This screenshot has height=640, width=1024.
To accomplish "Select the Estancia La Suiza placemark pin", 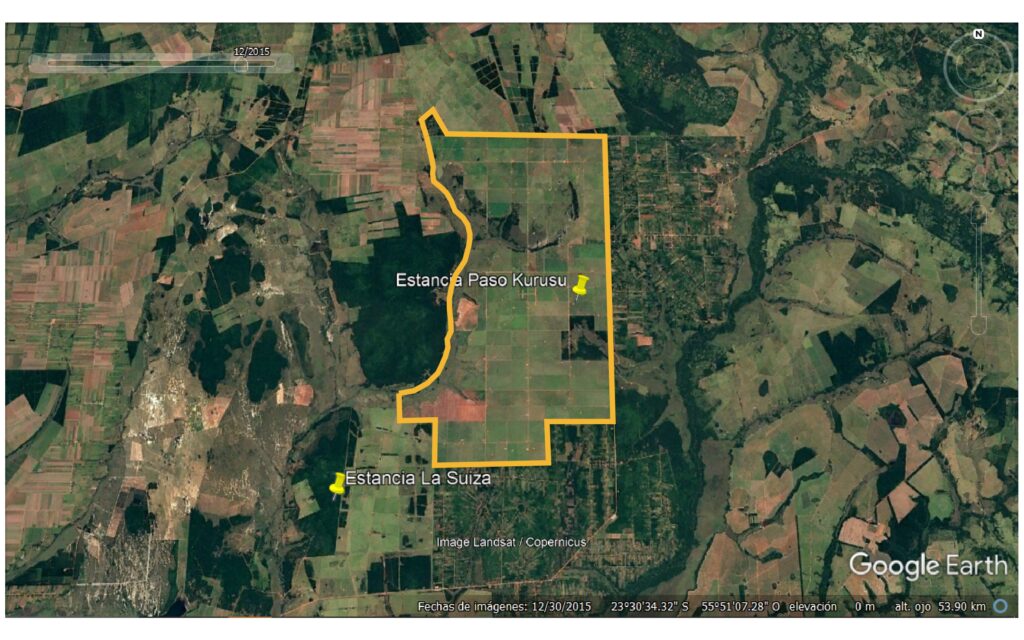I will [338, 484].
